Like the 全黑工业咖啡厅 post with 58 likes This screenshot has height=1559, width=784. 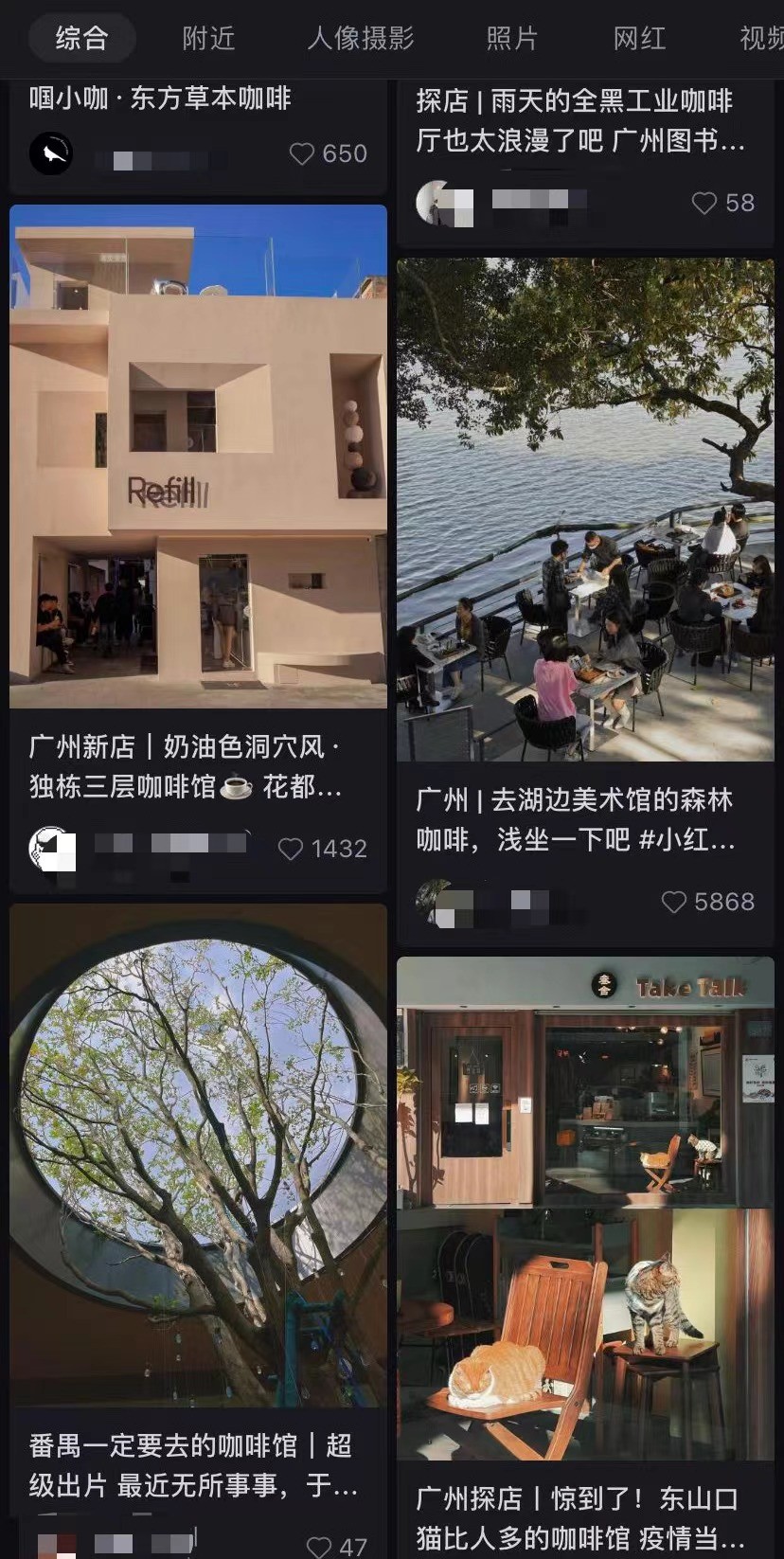[704, 203]
